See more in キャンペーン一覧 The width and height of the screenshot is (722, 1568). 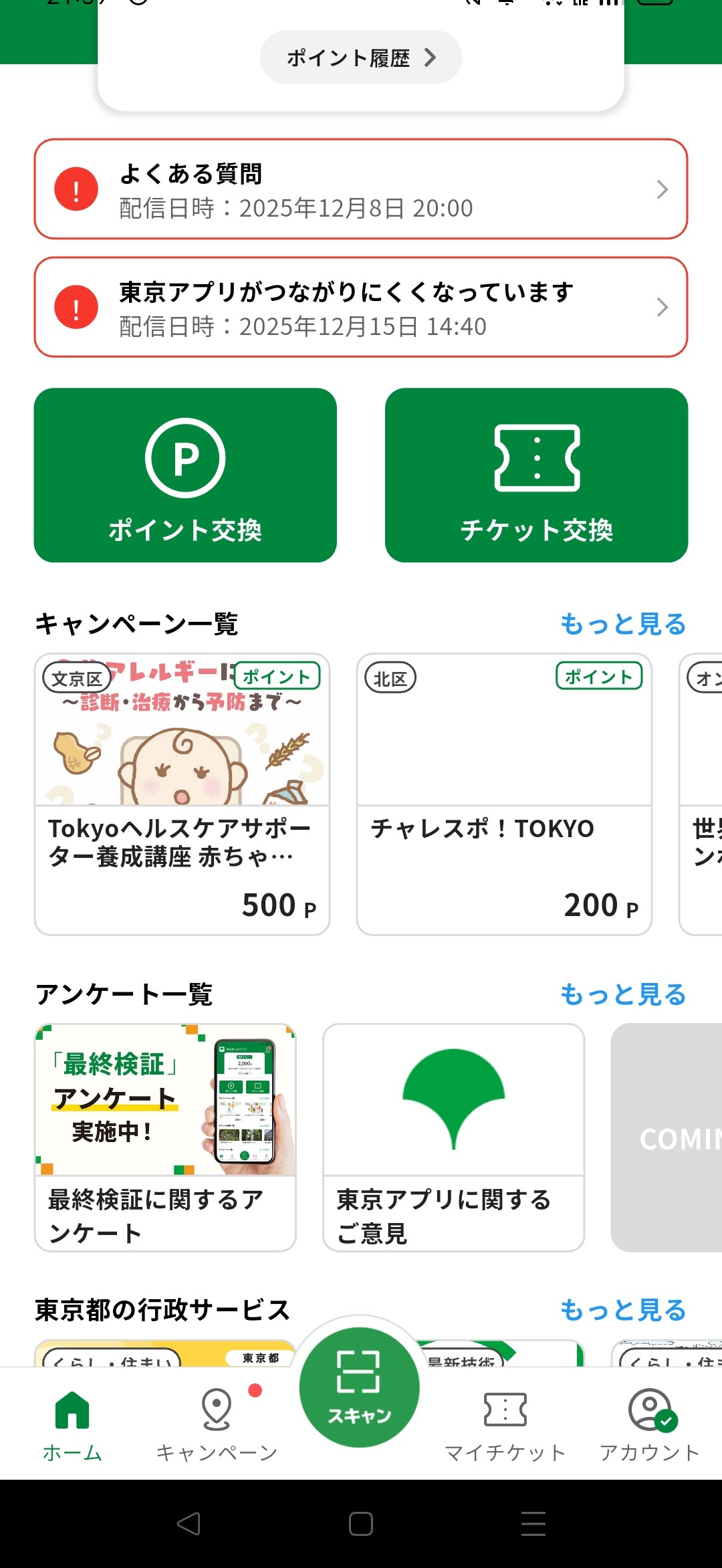622,624
